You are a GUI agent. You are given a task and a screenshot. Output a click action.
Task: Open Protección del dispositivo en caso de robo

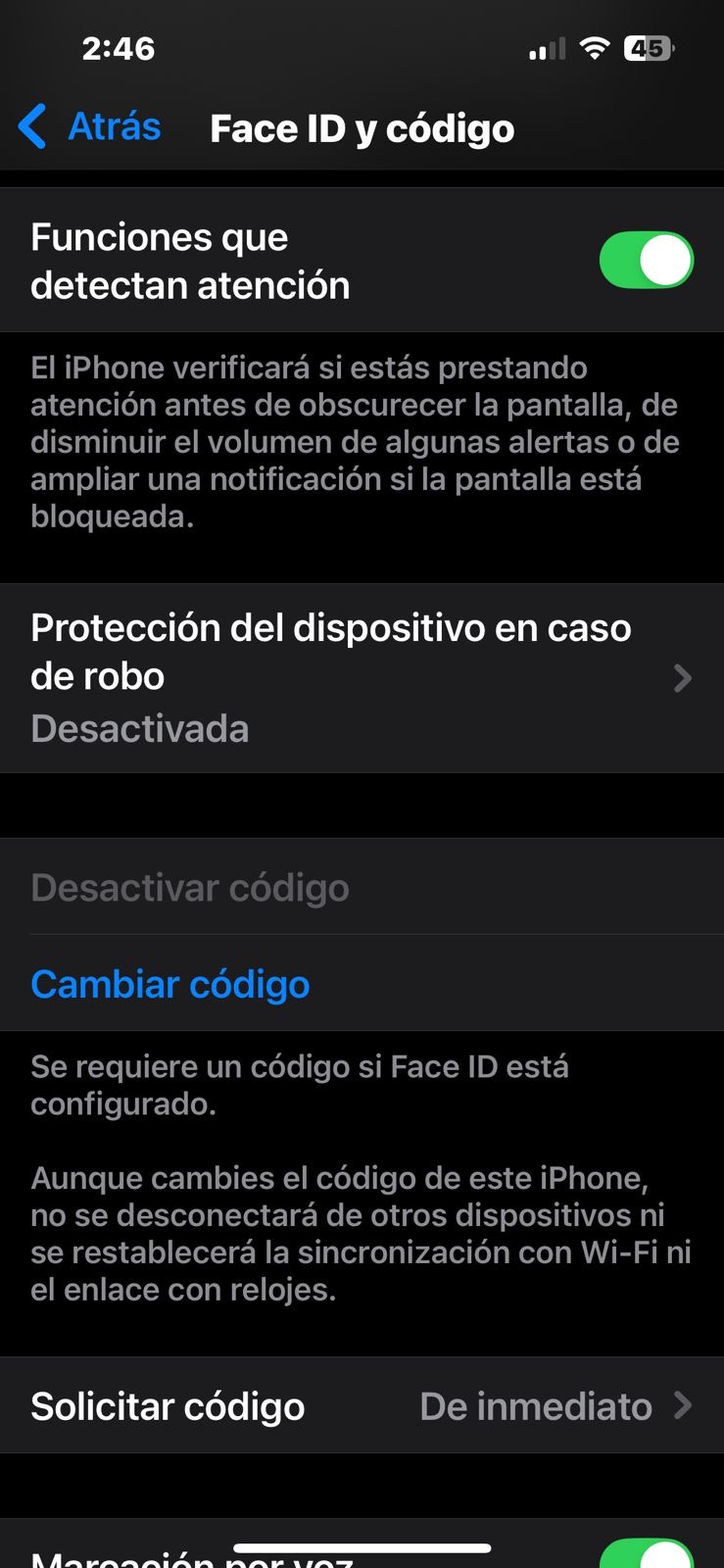(x=362, y=677)
